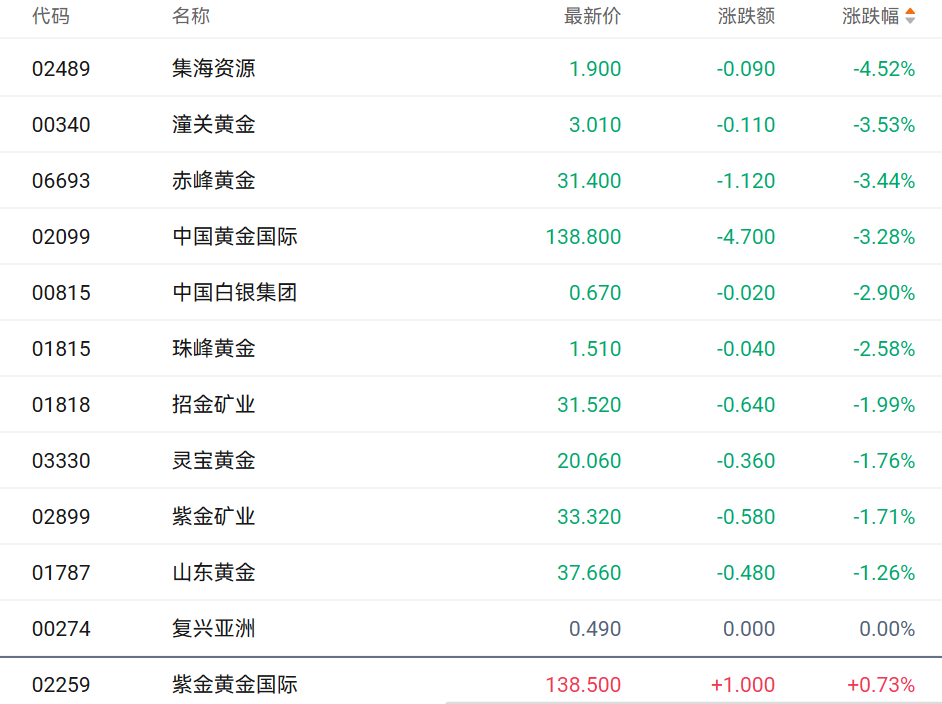This screenshot has width=942, height=704.
Task: Open 紫金黄金国际 02259
Action: point(234,685)
